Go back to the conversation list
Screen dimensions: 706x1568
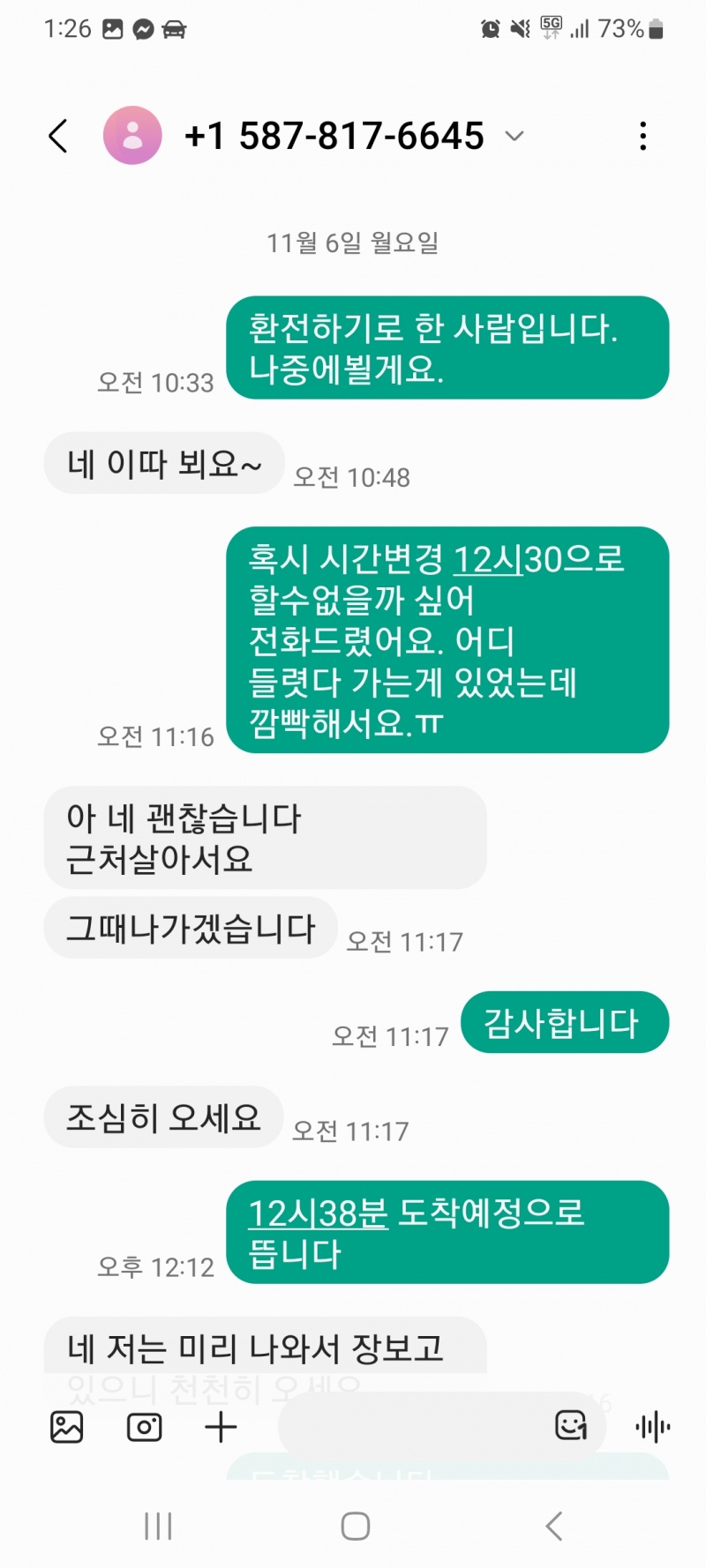coord(58,136)
